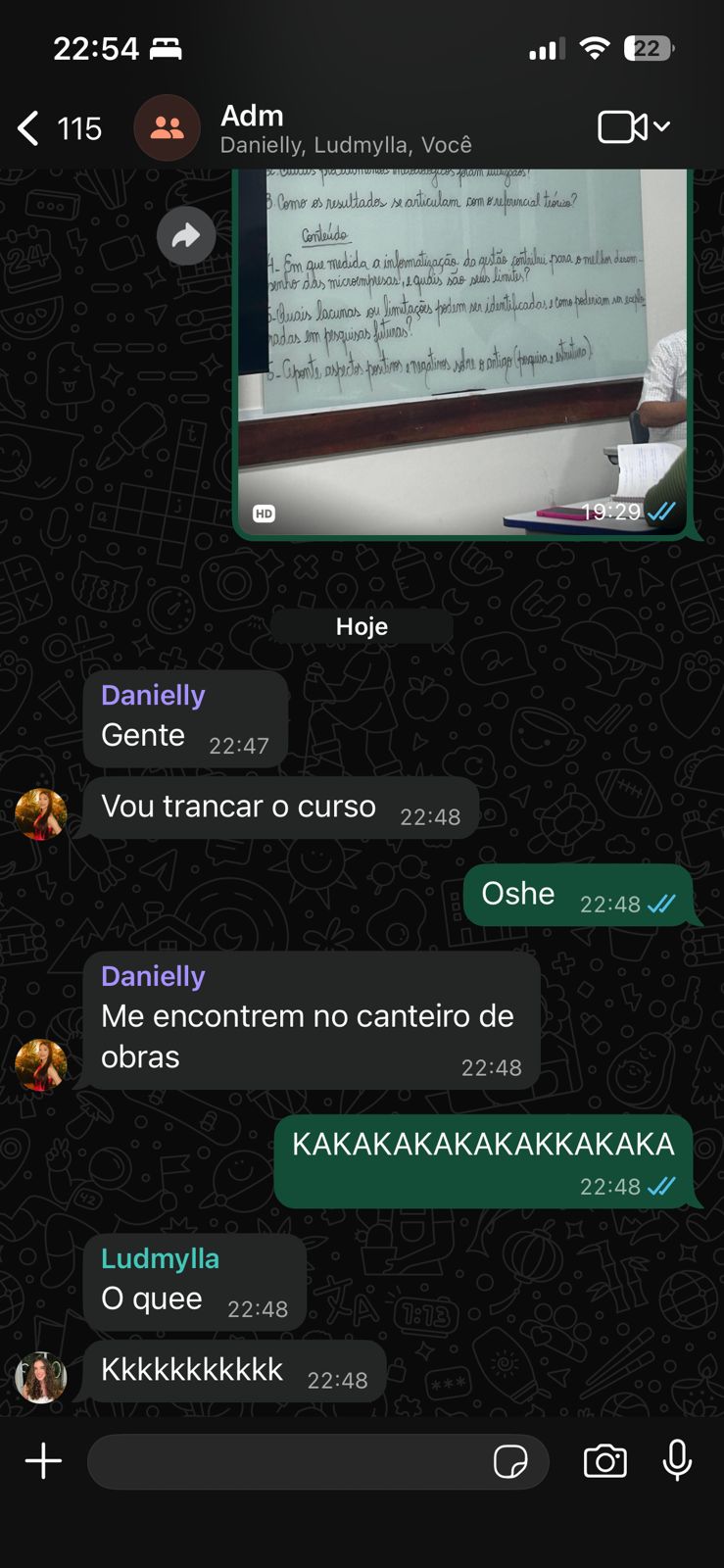Tap Danielly's name above 'Me encontrem no canteiro'
724x1568 pixels.
[153, 976]
